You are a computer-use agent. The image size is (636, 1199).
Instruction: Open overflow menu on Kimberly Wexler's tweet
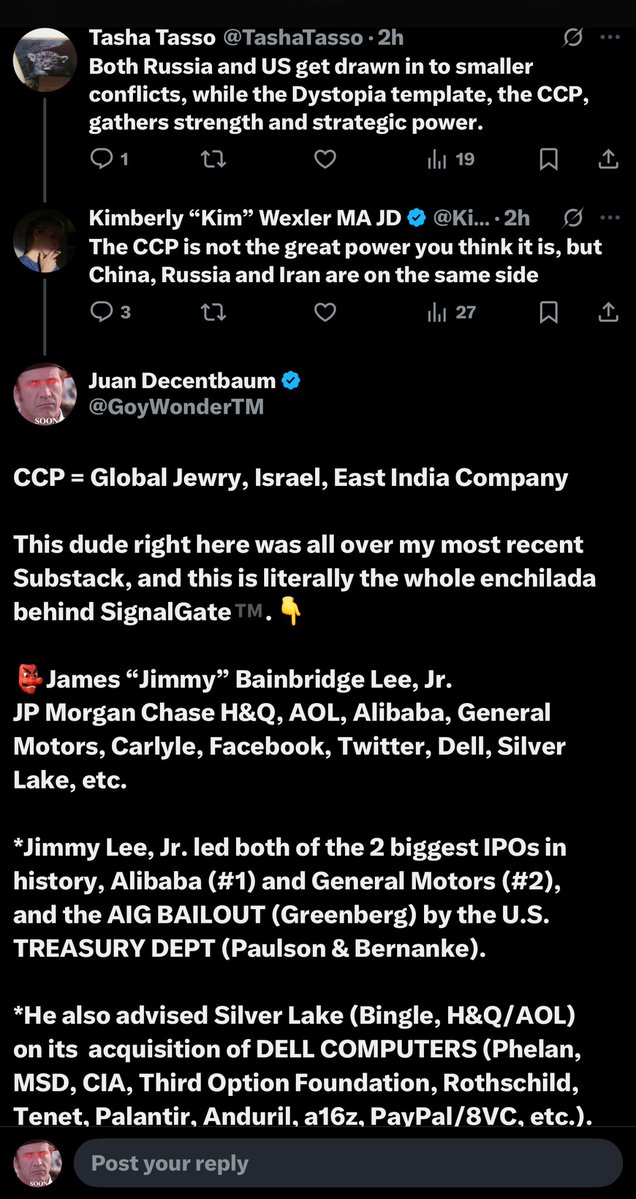(x=609, y=217)
